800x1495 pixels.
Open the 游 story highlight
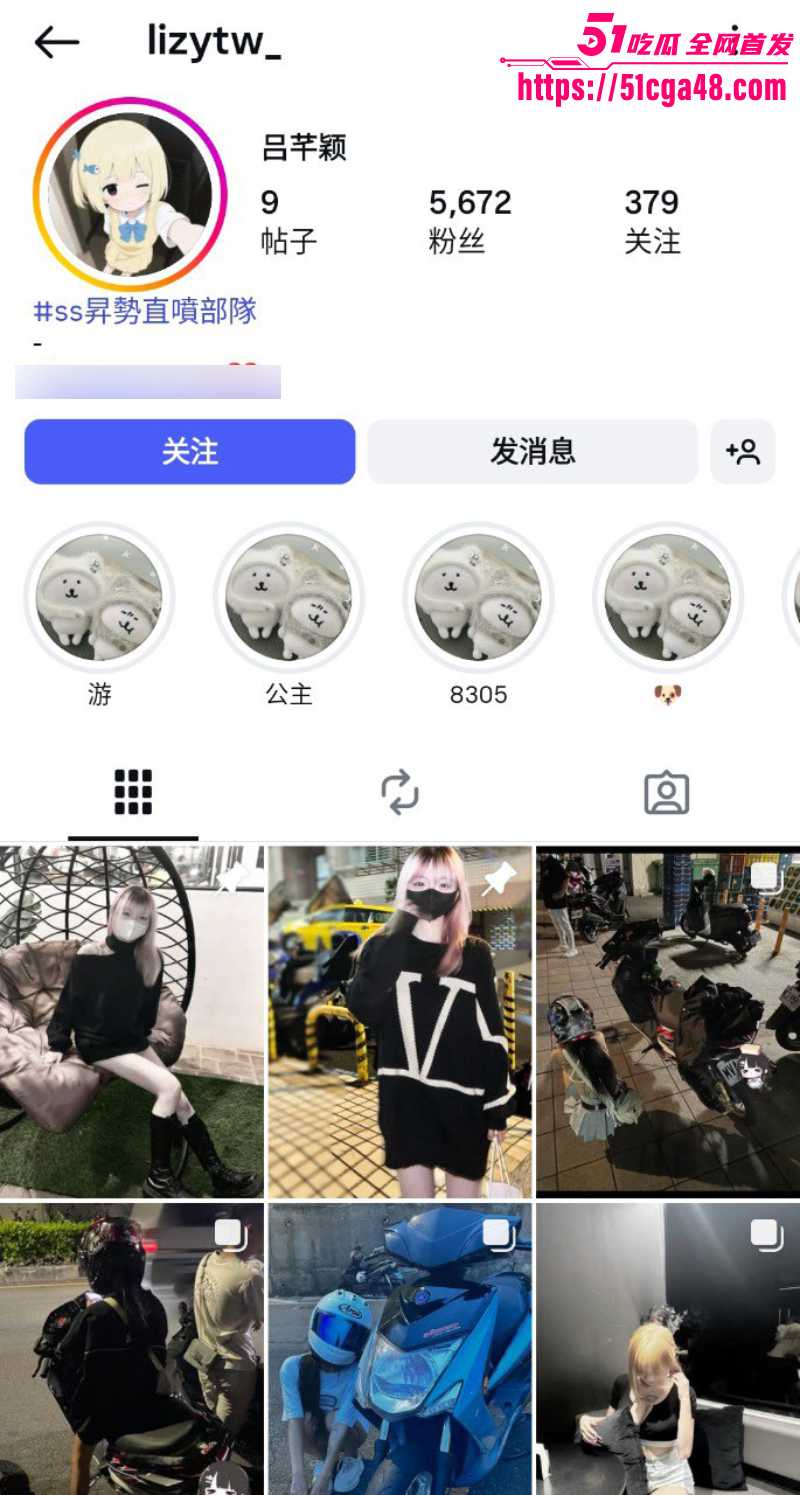point(99,598)
